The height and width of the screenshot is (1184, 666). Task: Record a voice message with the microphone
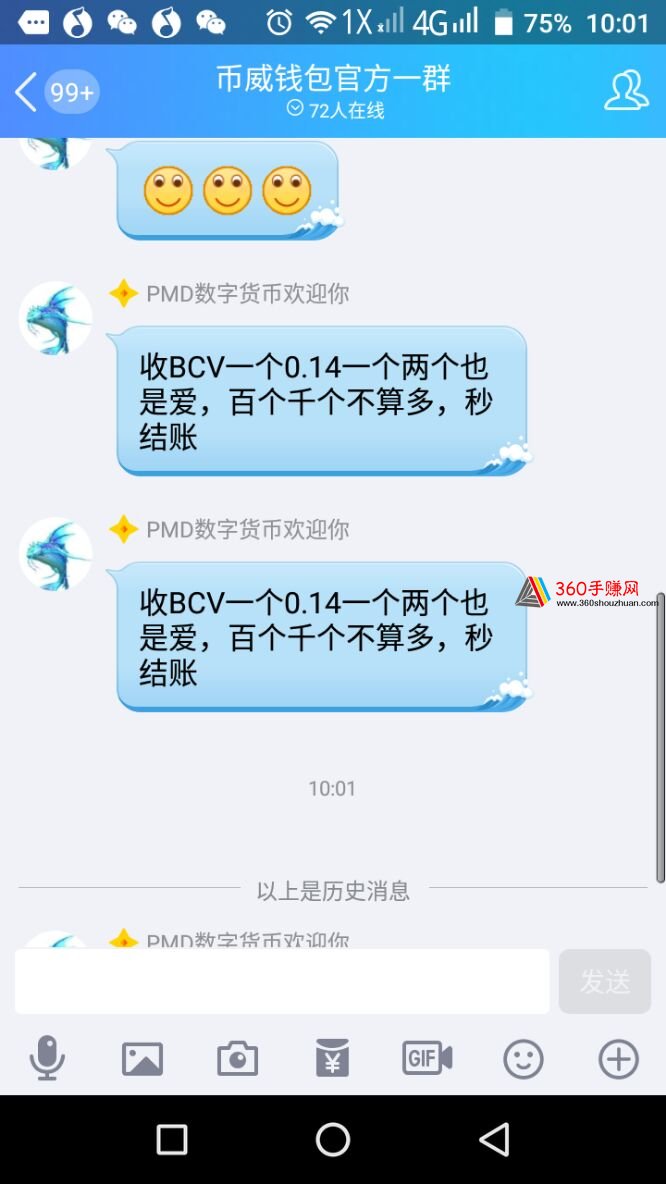(x=47, y=1058)
